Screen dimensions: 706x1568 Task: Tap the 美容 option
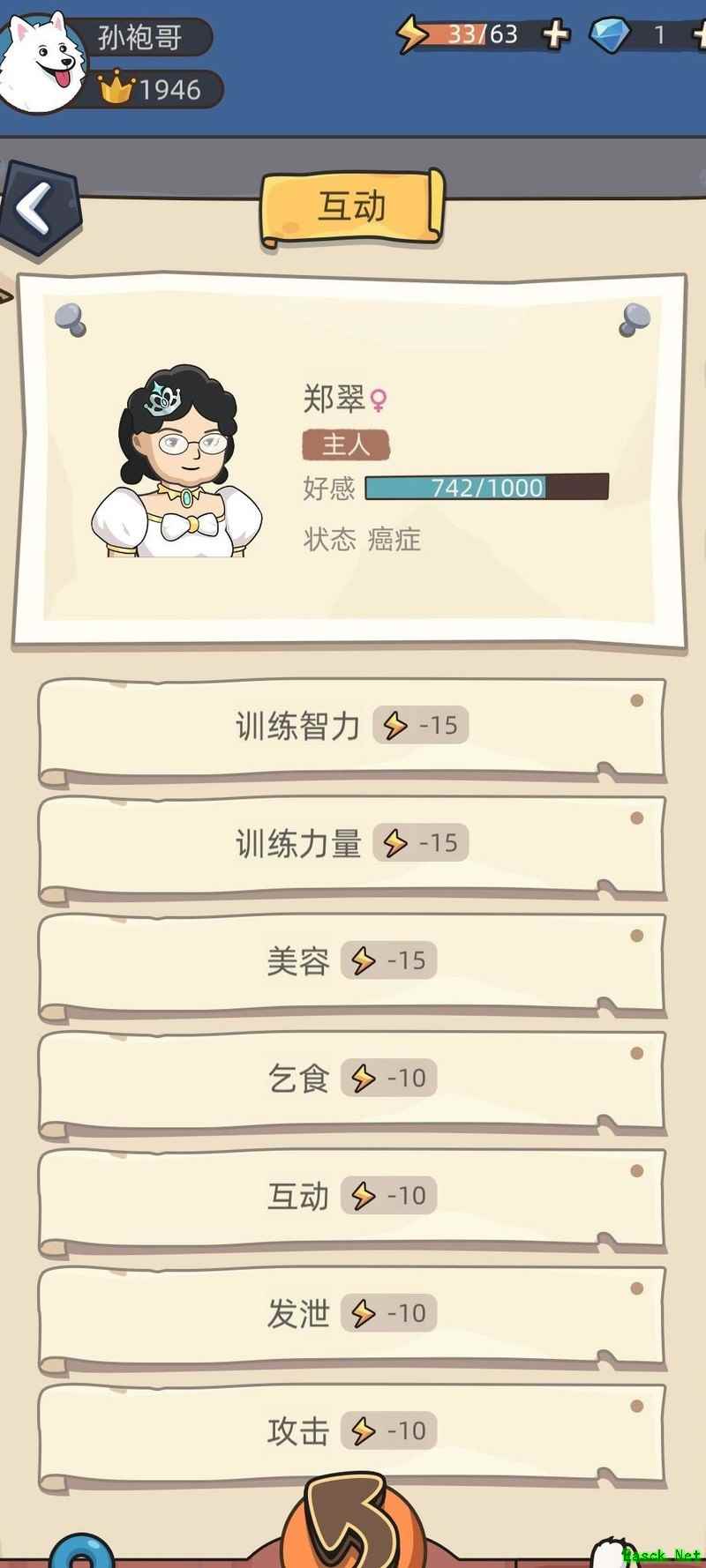click(351, 961)
